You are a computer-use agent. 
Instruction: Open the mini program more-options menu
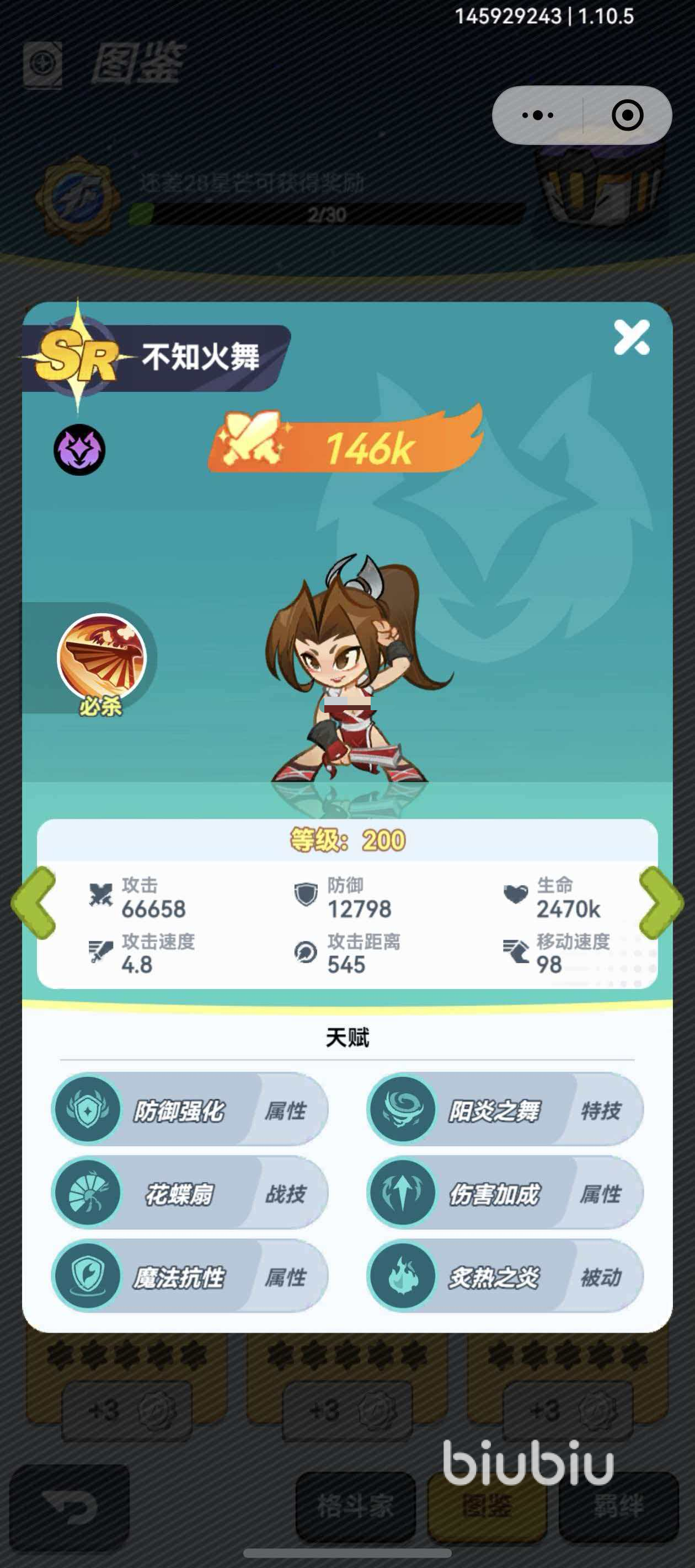538,115
